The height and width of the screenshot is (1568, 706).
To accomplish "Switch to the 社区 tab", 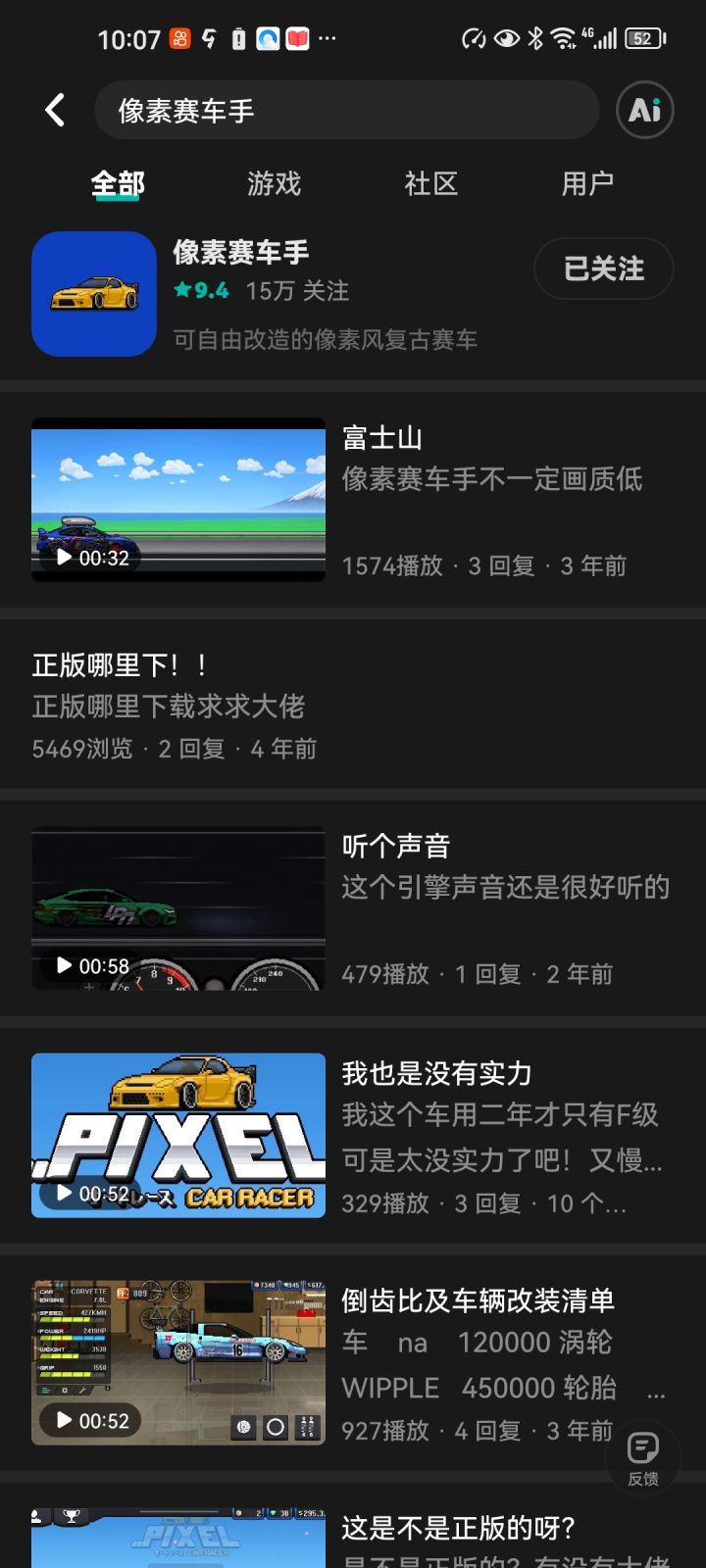I will tap(430, 183).
